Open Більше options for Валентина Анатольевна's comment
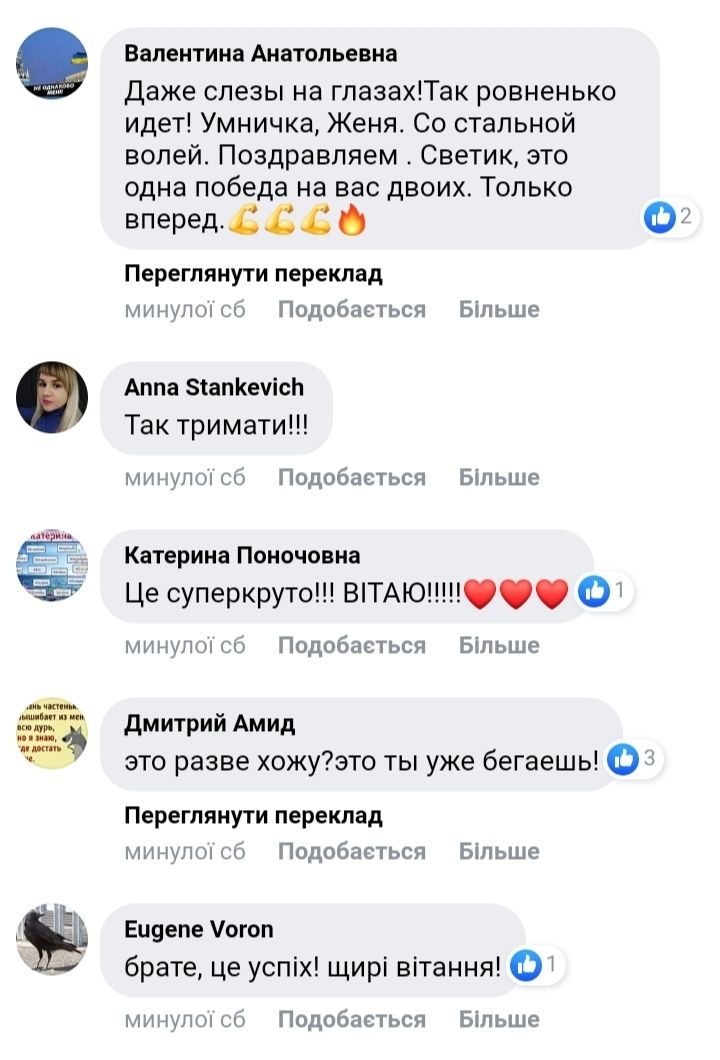The image size is (720, 1060). [x=499, y=310]
